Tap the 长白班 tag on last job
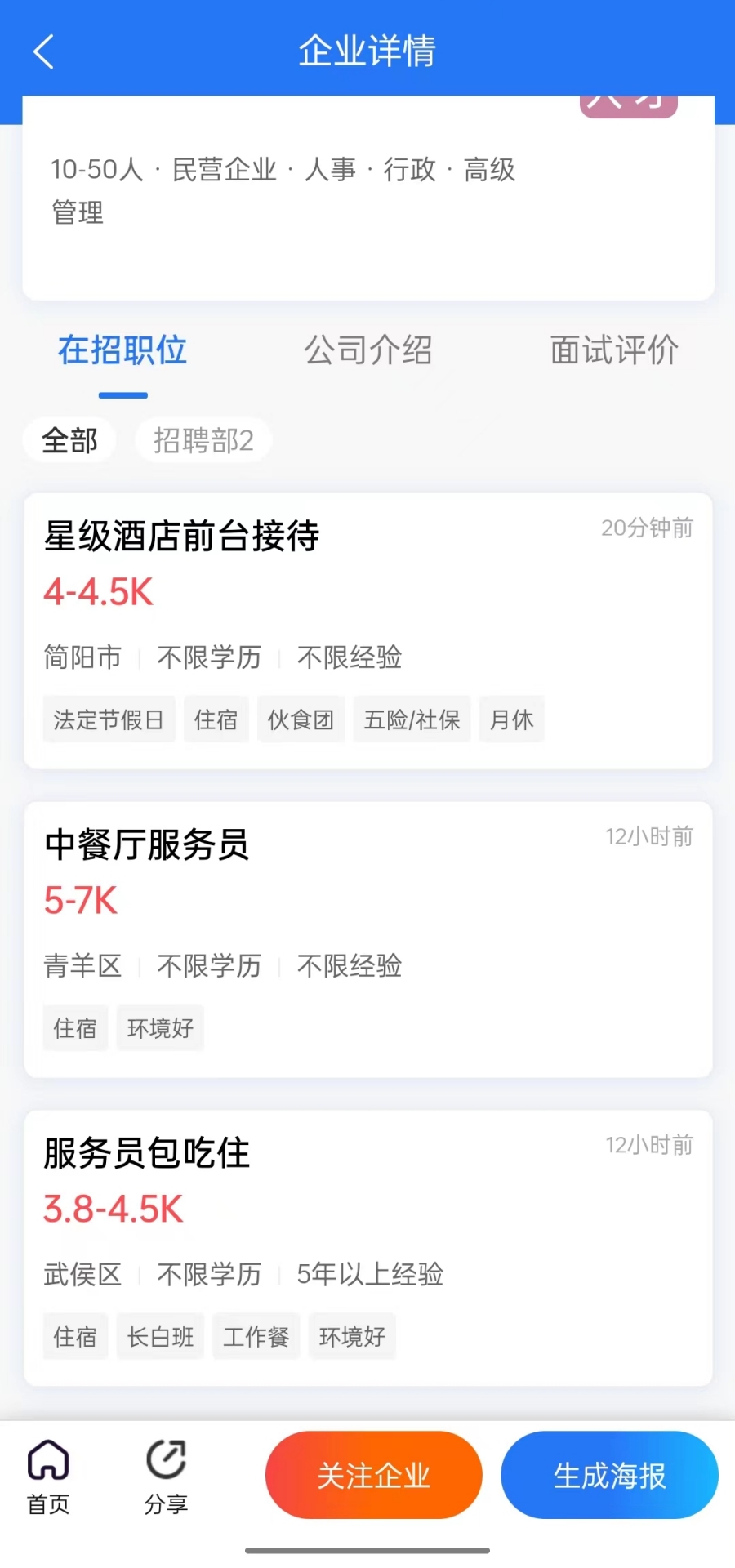 (160, 1336)
